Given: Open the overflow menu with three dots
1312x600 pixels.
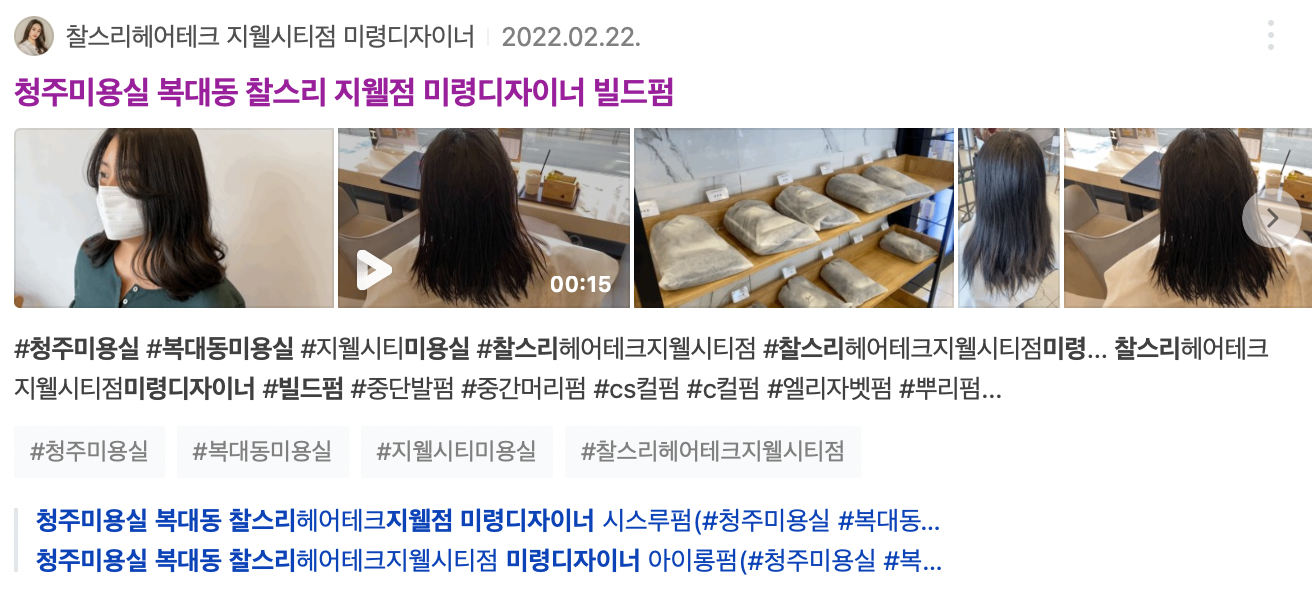Looking at the screenshot, I should (1271, 36).
